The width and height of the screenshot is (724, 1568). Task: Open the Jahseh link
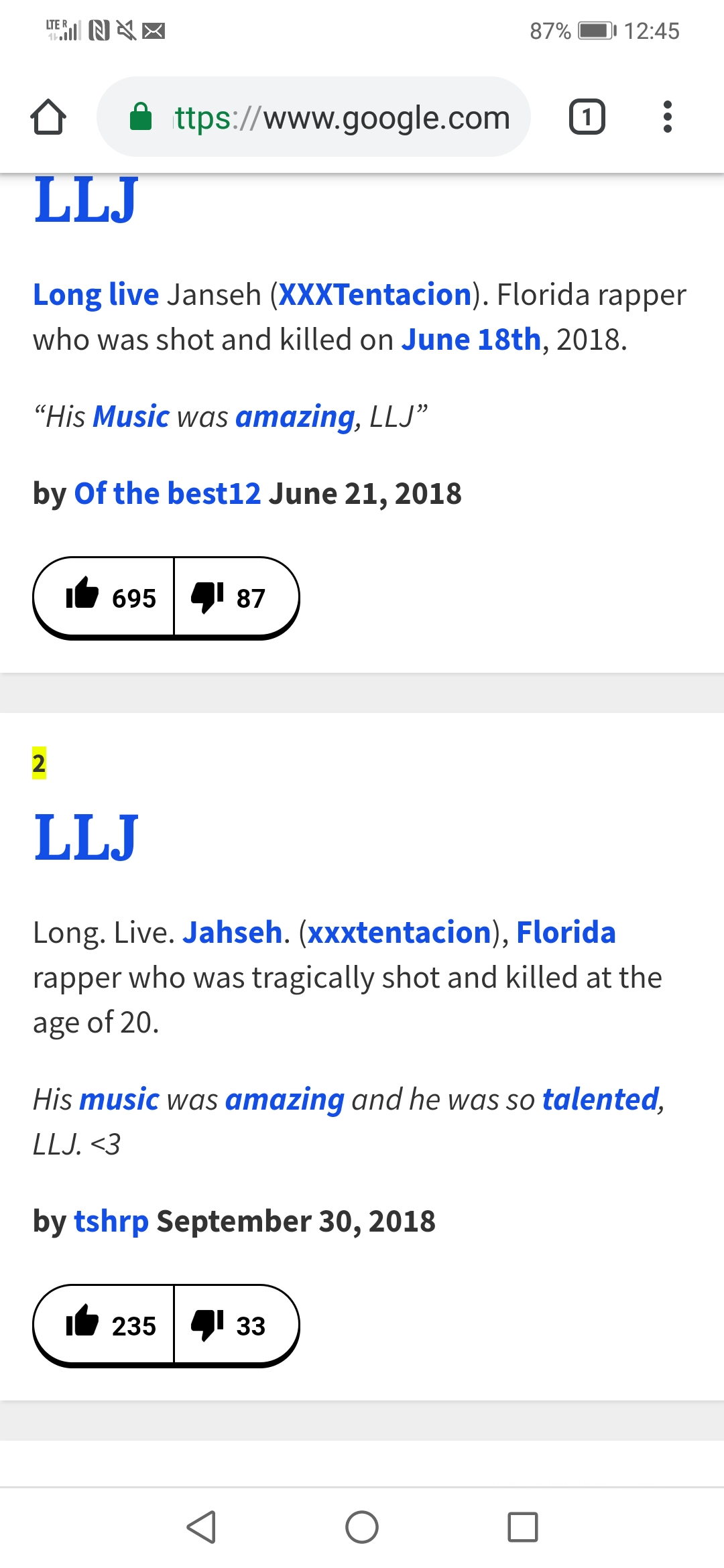click(232, 933)
